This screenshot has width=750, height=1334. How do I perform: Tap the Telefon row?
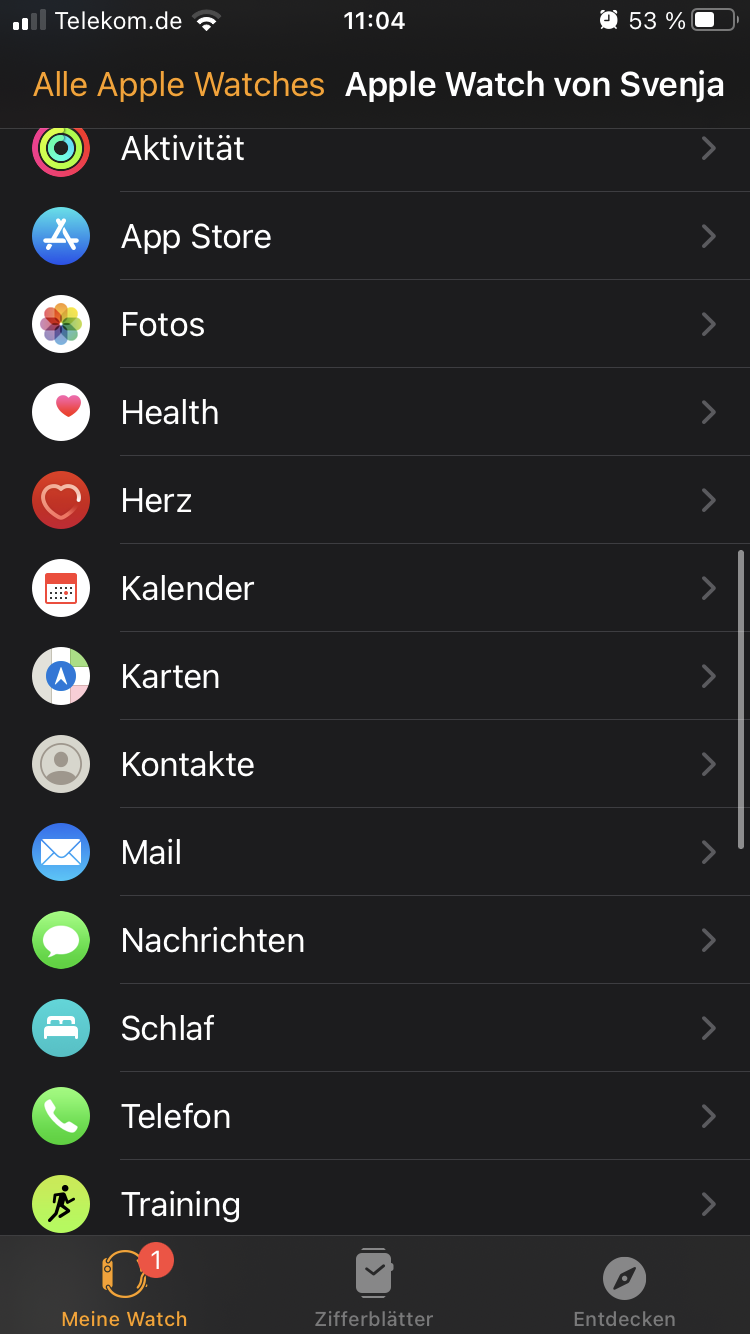click(375, 1116)
